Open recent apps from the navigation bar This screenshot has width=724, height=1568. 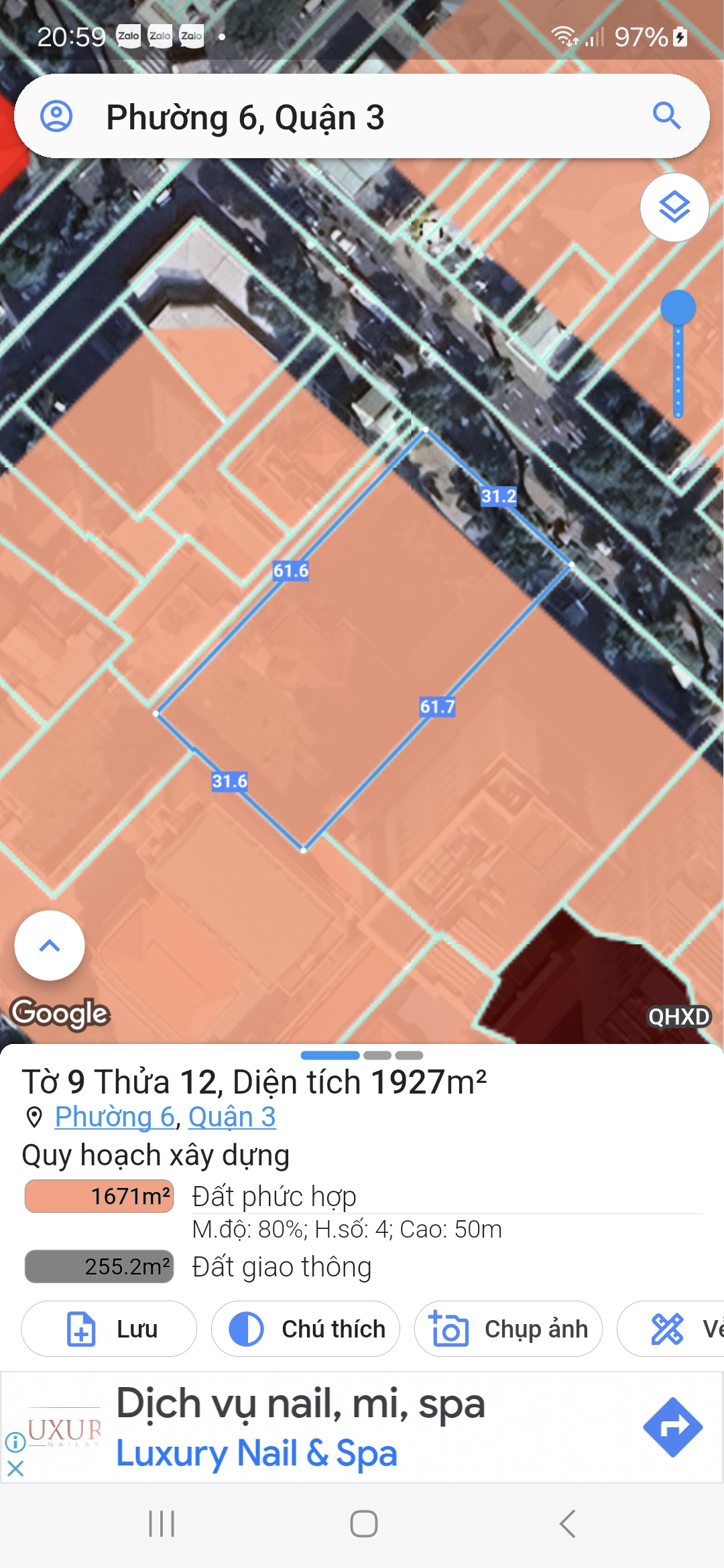[162, 1524]
